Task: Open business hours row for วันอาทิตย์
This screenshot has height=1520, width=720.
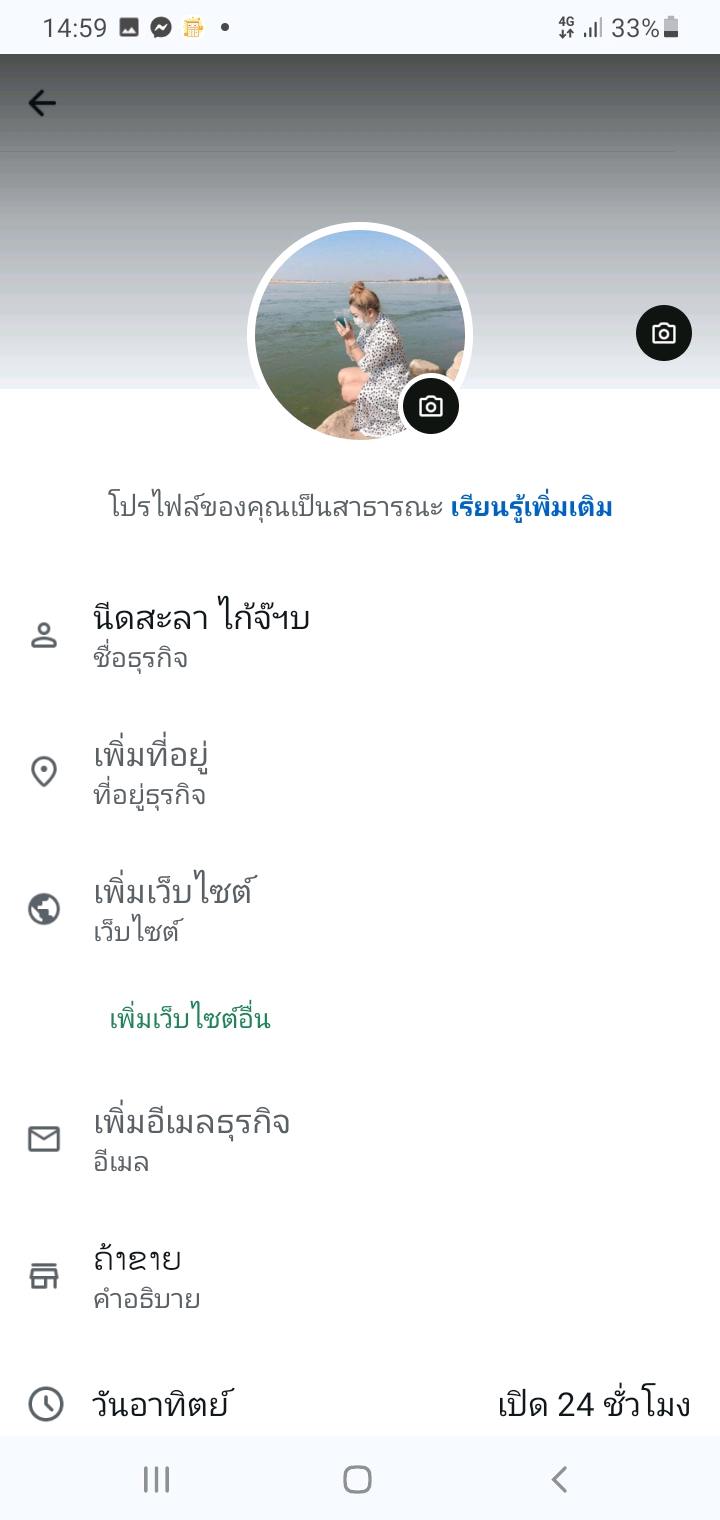Action: (360, 1404)
